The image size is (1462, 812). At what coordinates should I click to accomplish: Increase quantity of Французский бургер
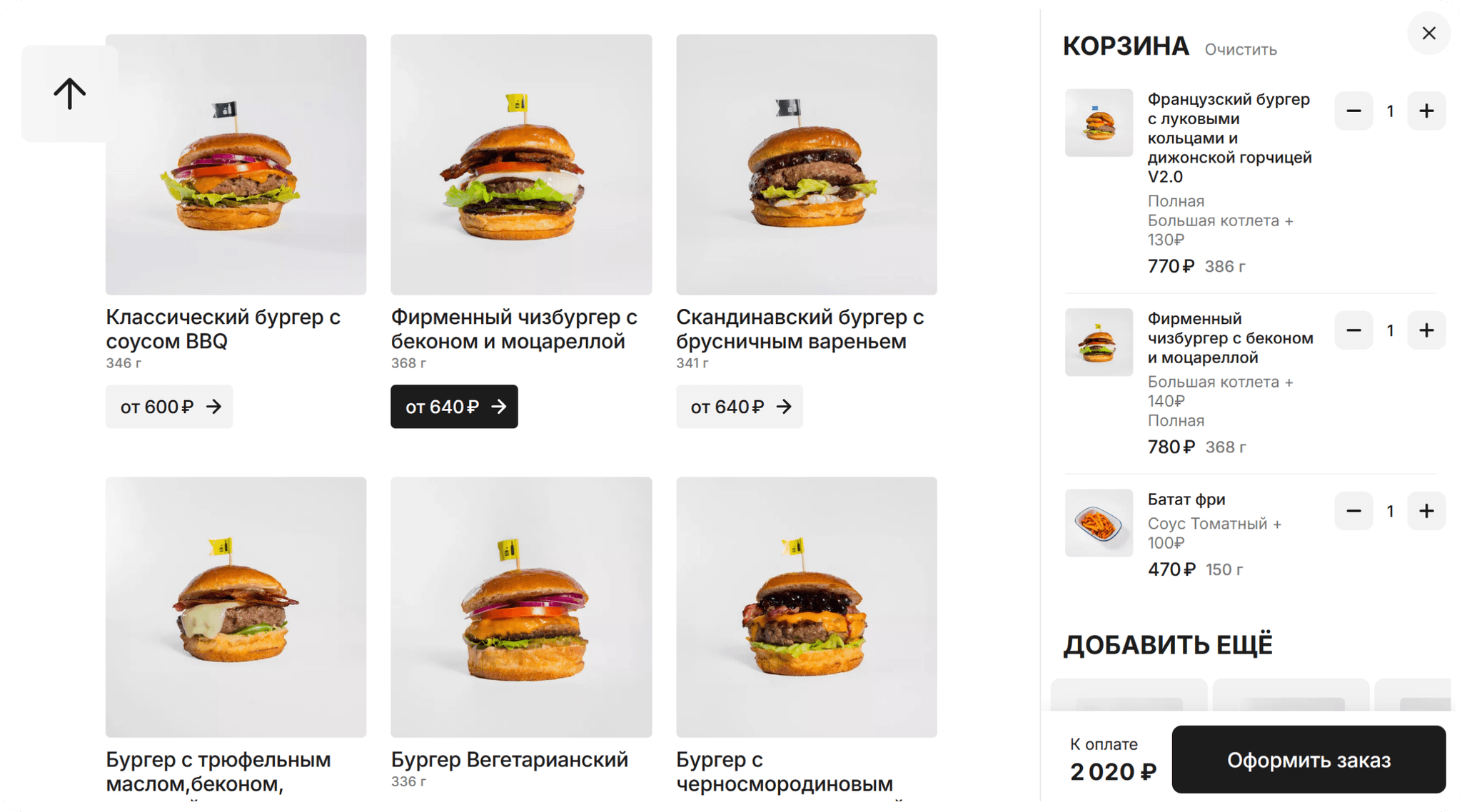pyautogui.click(x=1426, y=111)
